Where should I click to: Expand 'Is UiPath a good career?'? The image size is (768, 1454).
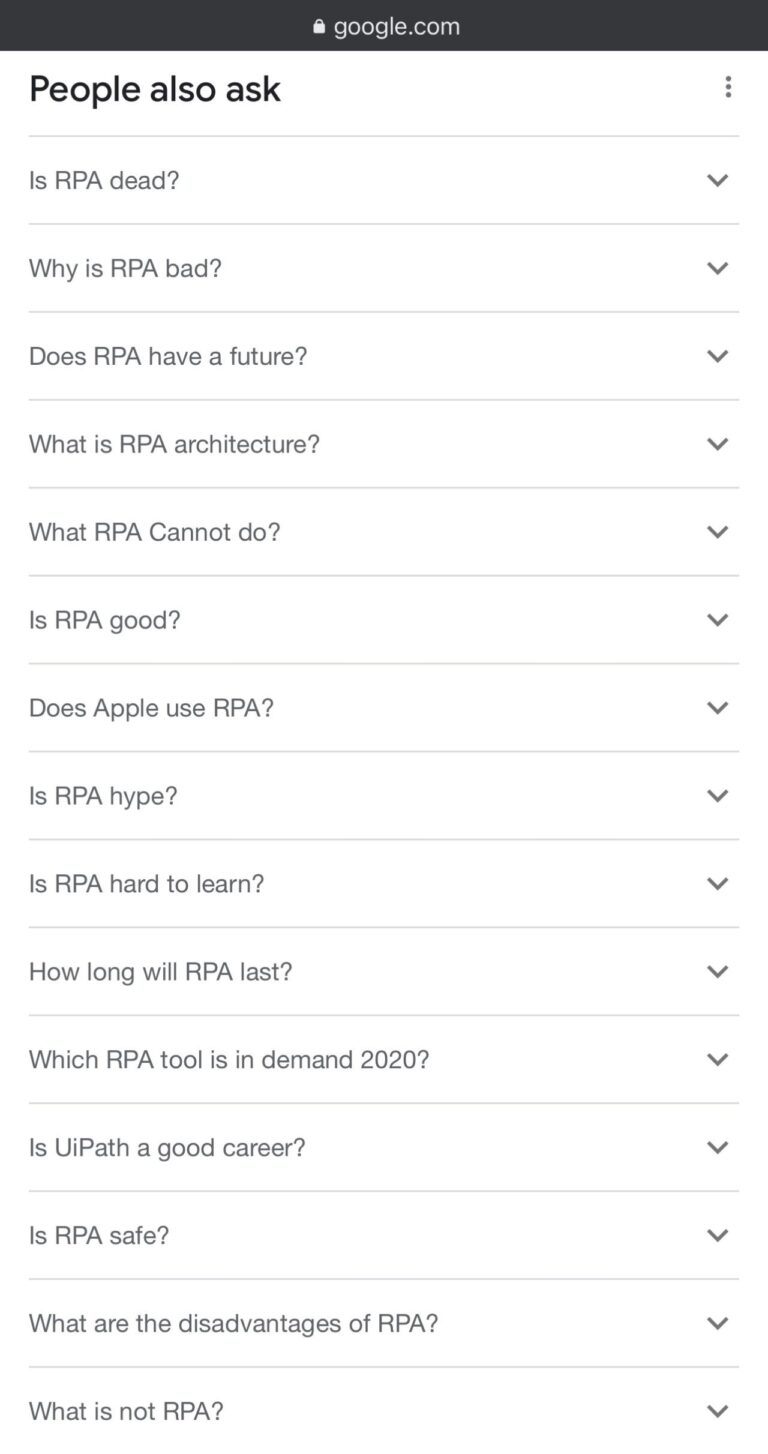pos(384,1148)
